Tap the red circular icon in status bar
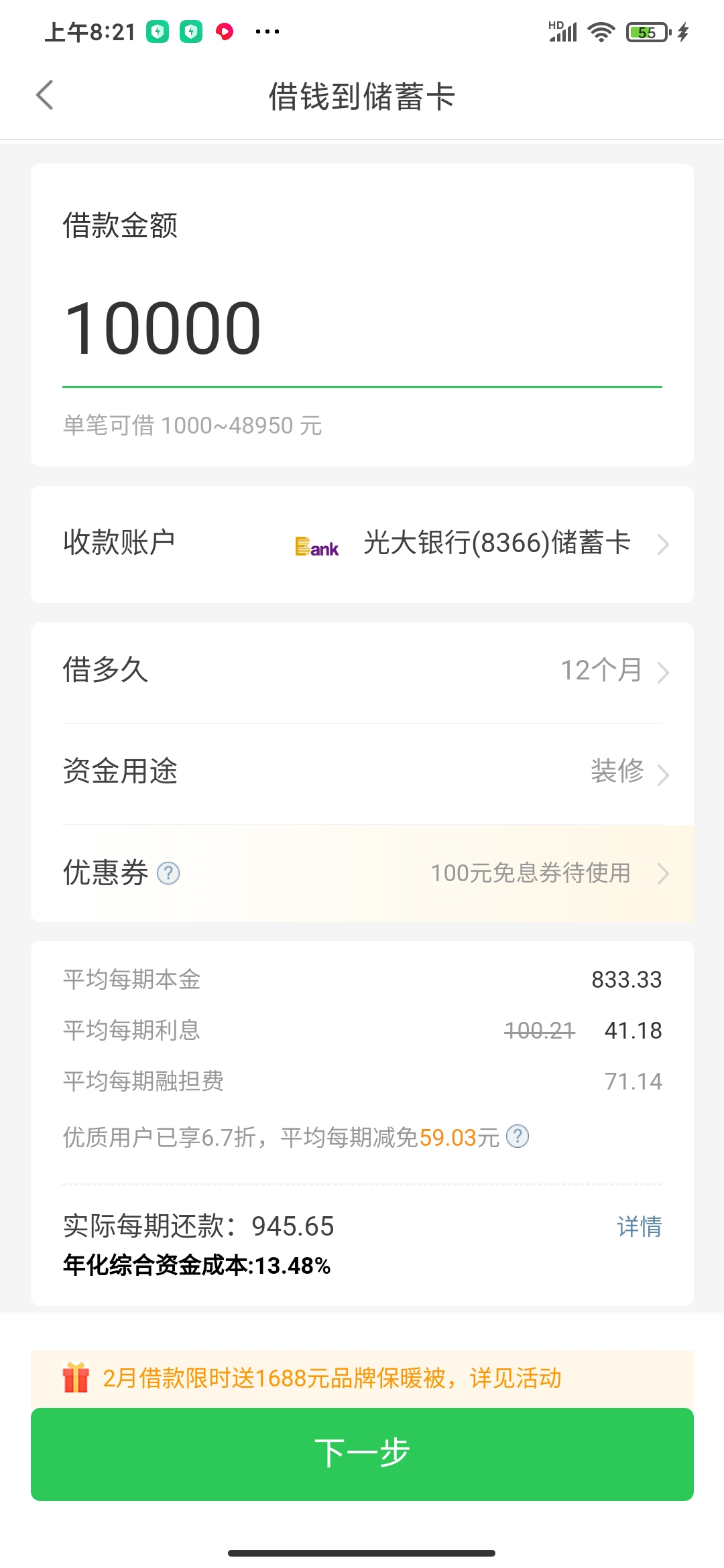Image resolution: width=724 pixels, height=1568 pixels. [226, 30]
